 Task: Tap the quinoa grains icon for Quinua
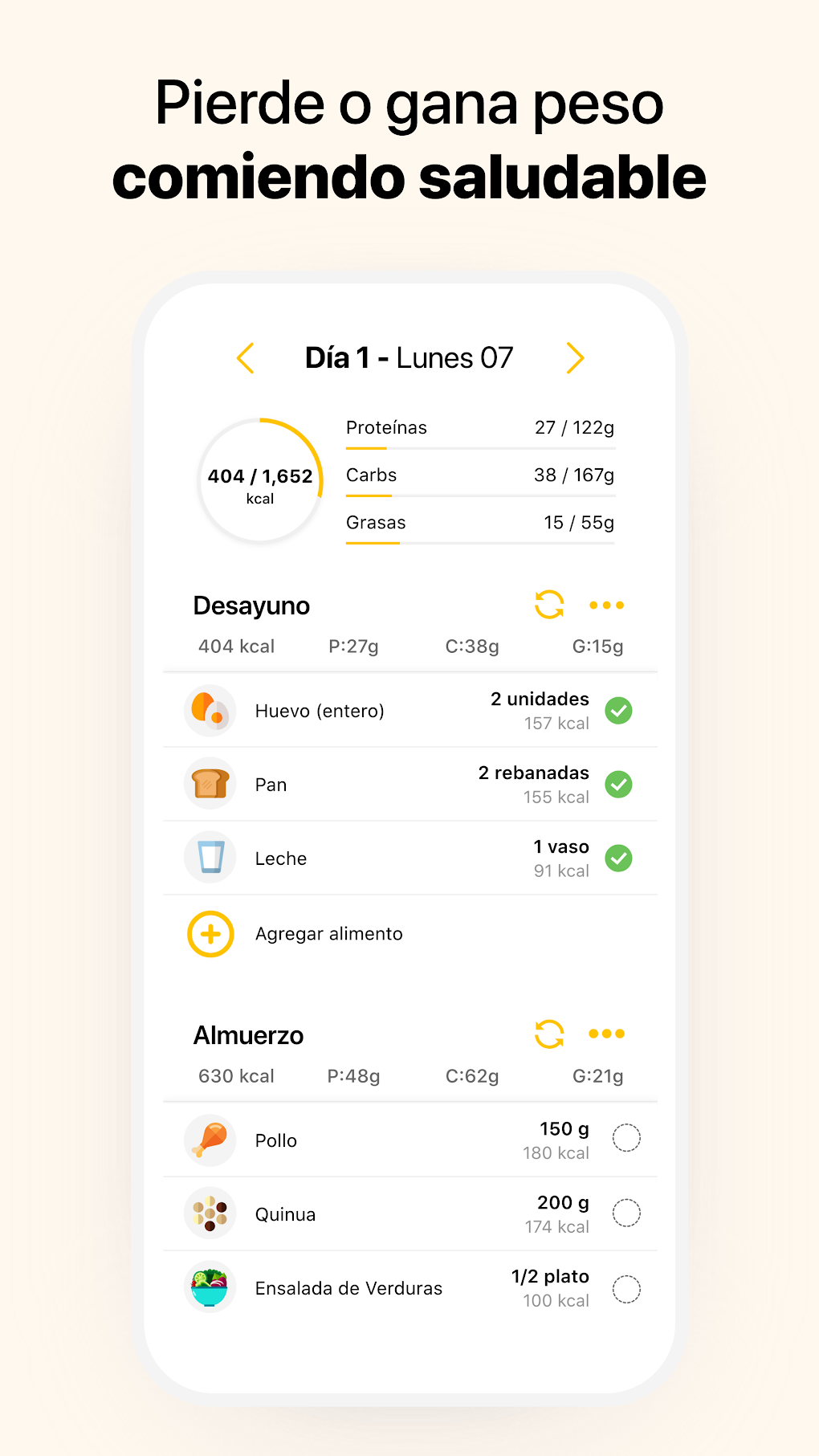coord(209,1214)
